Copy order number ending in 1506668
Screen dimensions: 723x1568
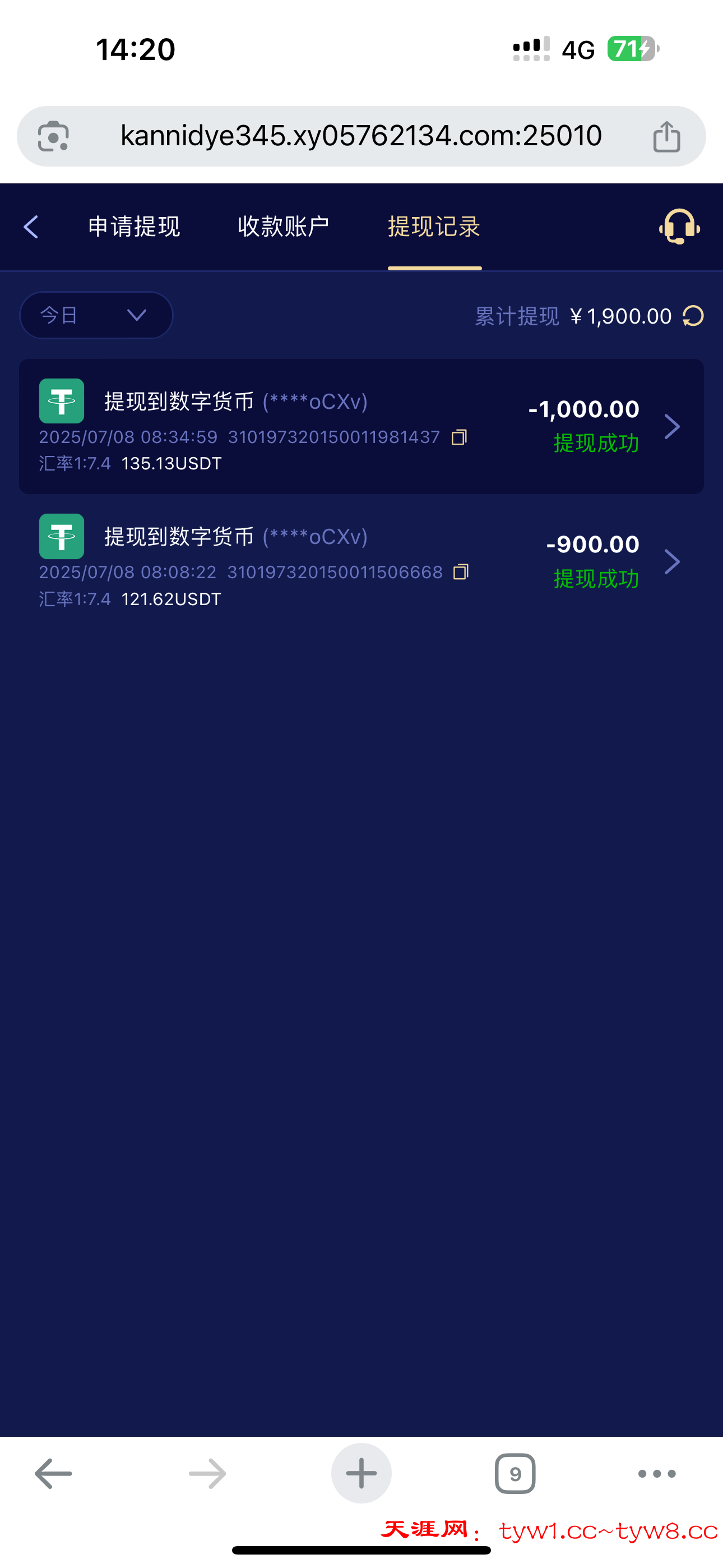coord(461,572)
